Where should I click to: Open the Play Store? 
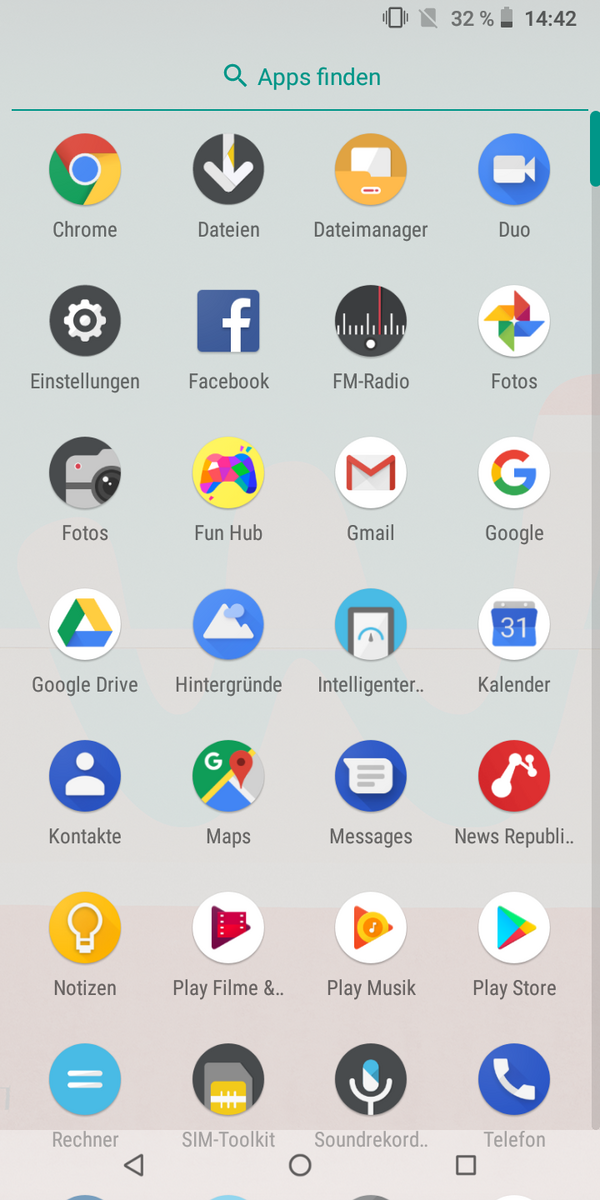[514, 929]
